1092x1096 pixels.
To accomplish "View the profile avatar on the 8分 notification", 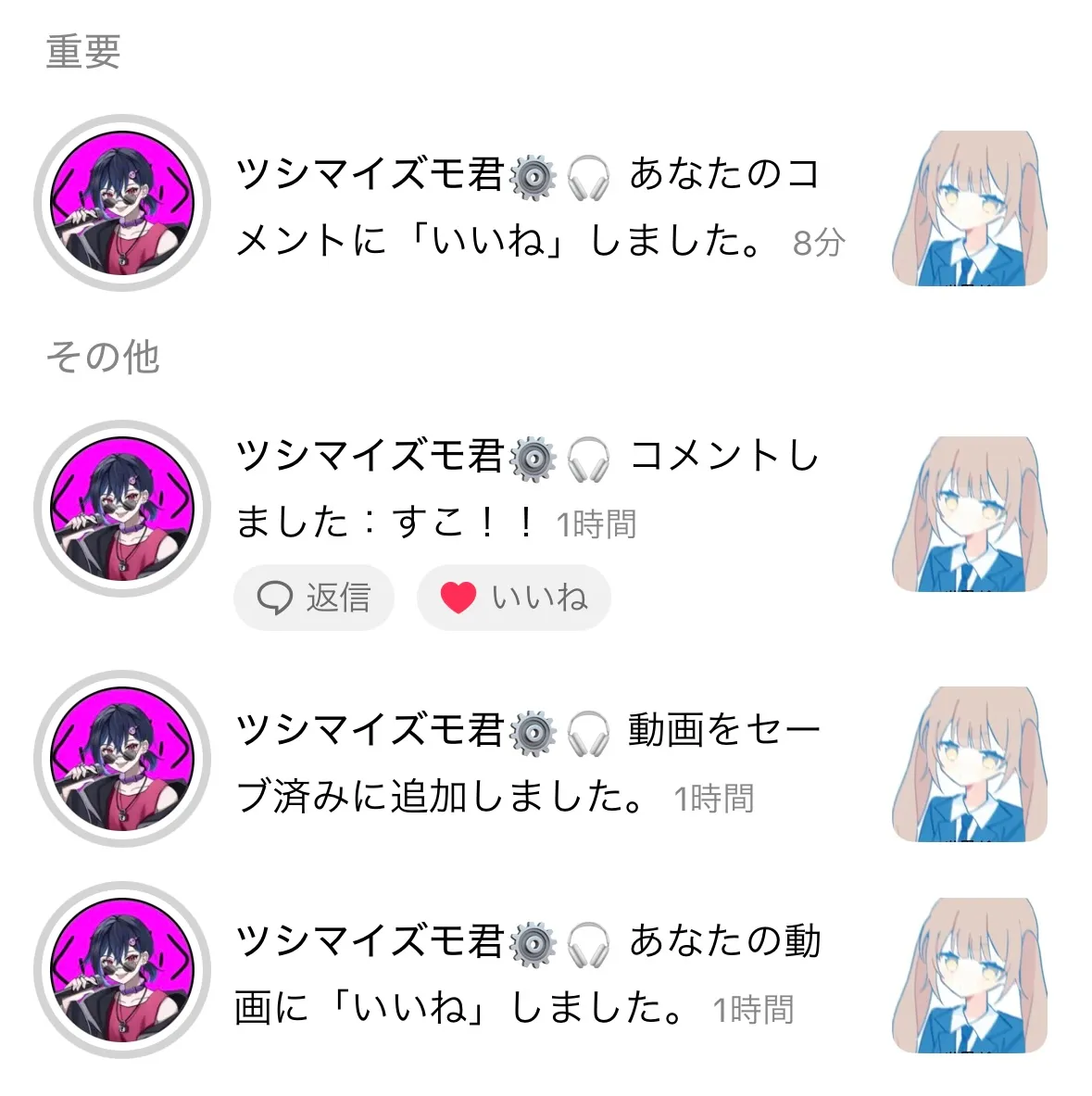I will 122,203.
